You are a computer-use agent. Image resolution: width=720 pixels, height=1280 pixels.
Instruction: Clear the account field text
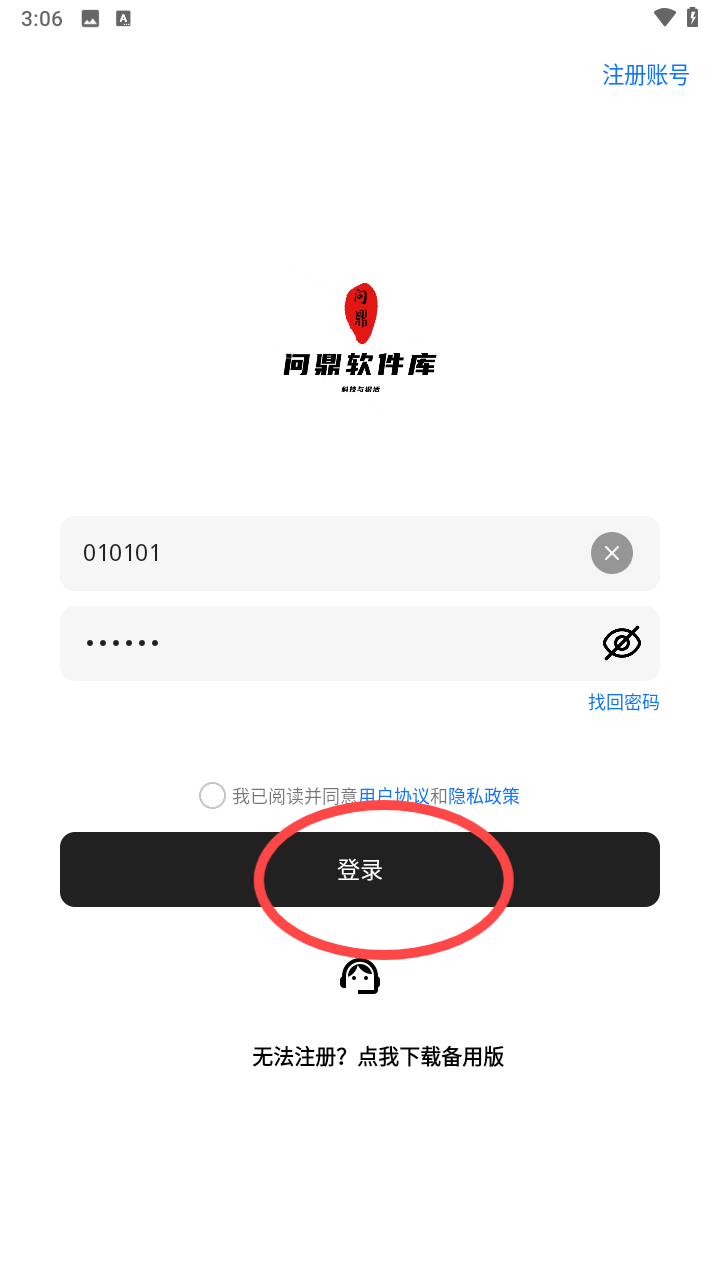tap(611, 553)
